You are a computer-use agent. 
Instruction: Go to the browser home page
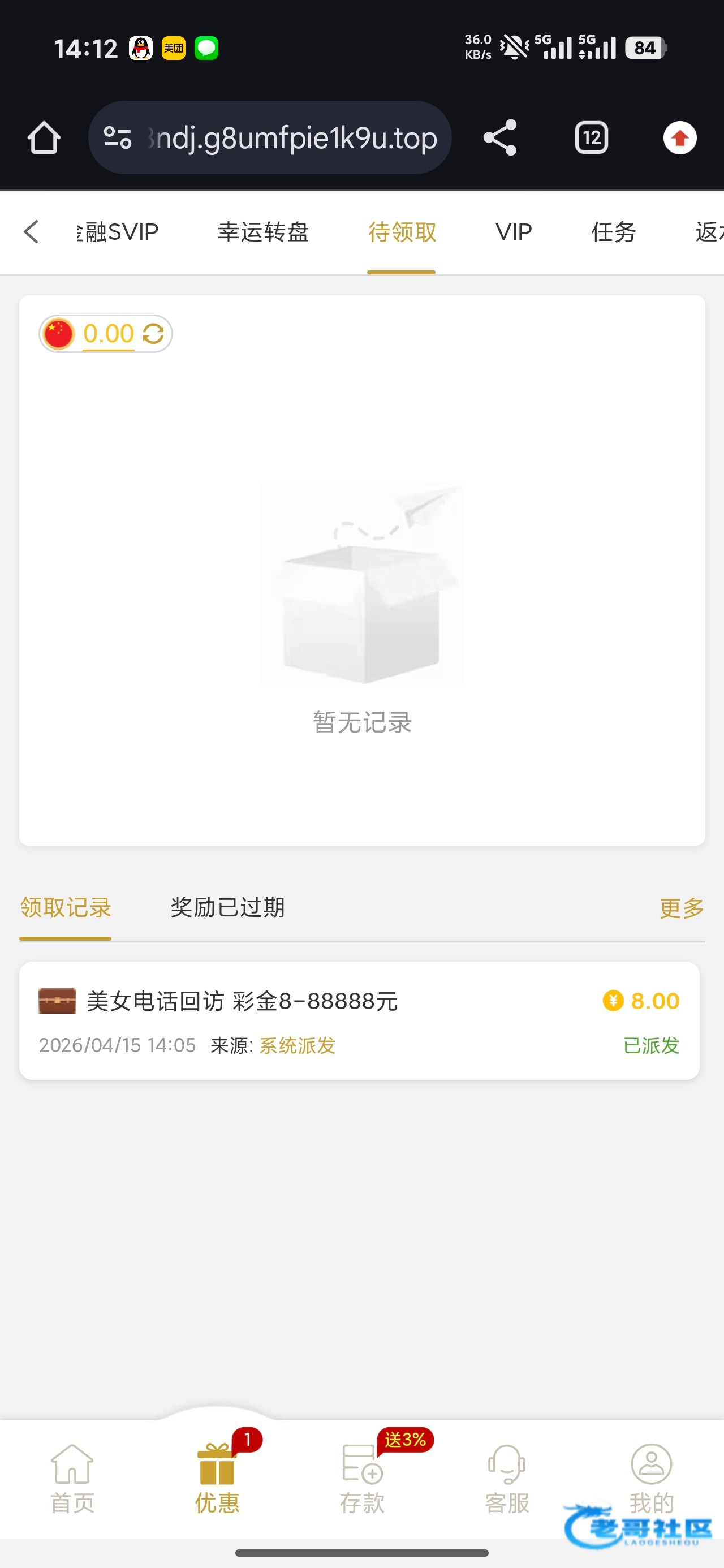pyautogui.click(x=44, y=138)
